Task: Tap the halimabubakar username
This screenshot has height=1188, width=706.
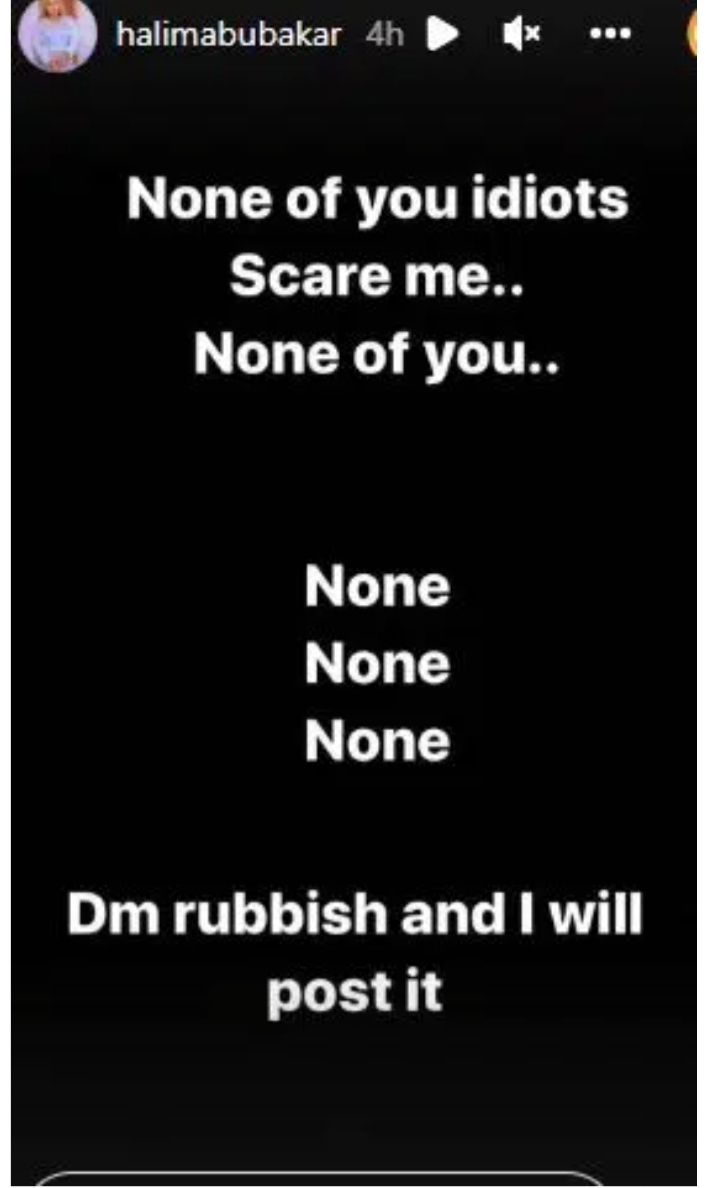Action: click(229, 35)
